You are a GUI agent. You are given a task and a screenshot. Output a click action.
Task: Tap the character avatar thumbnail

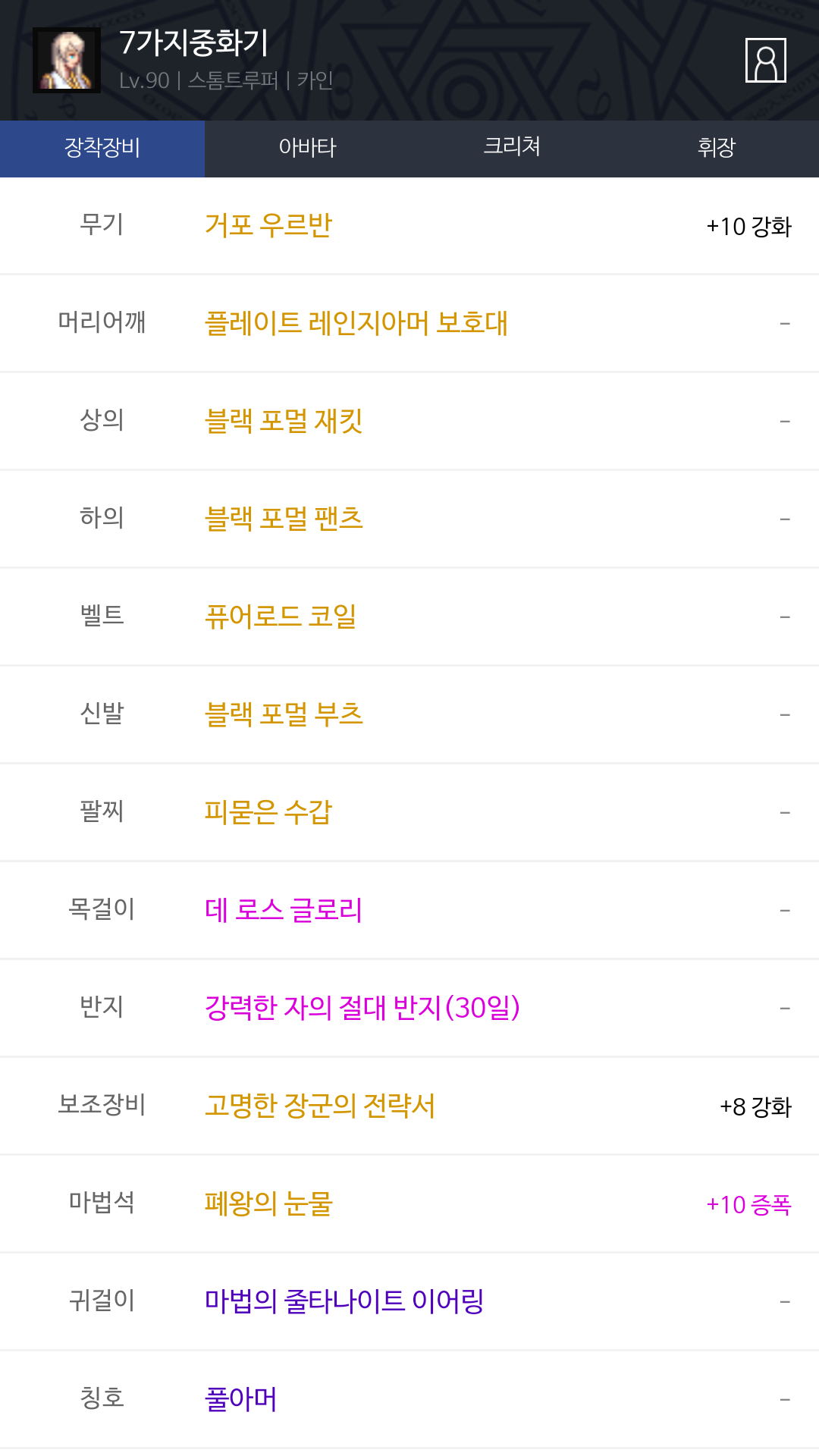tap(67, 60)
